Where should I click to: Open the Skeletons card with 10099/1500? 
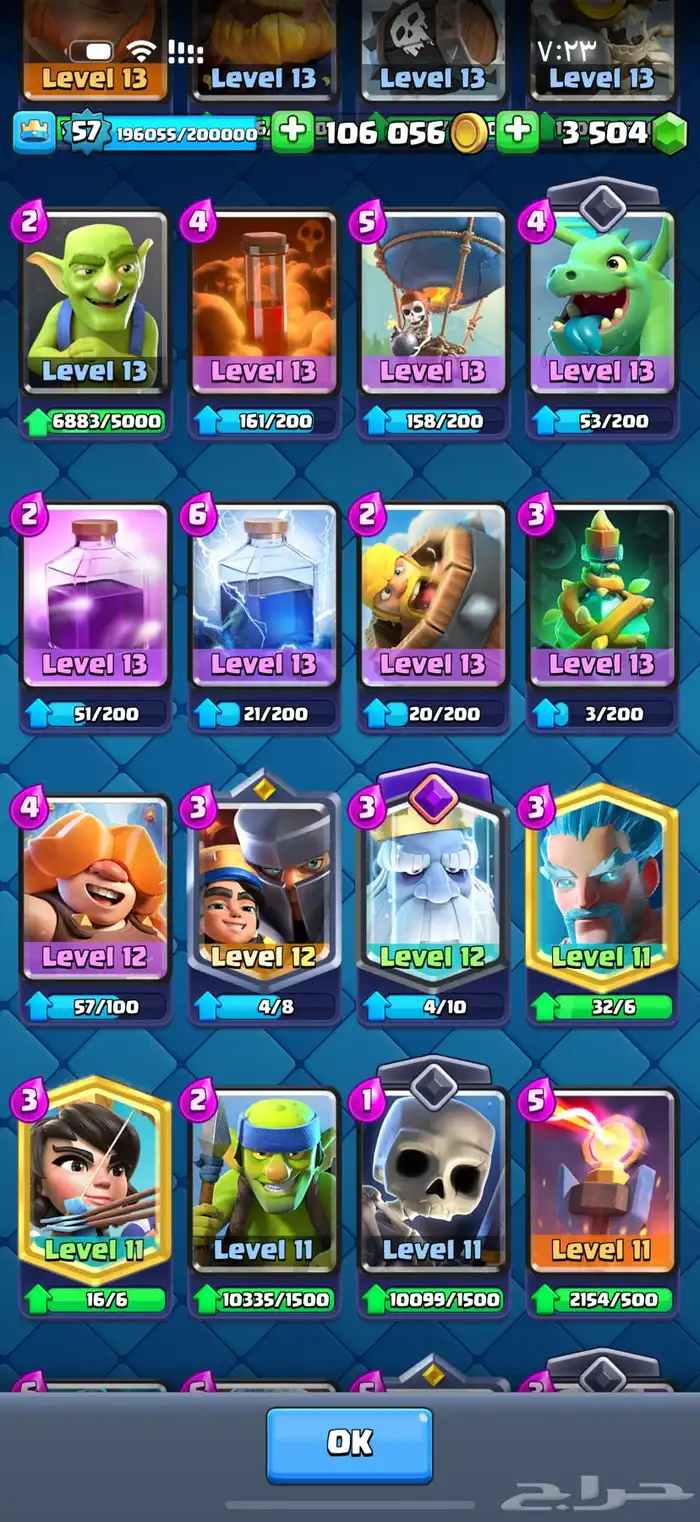point(433,1190)
